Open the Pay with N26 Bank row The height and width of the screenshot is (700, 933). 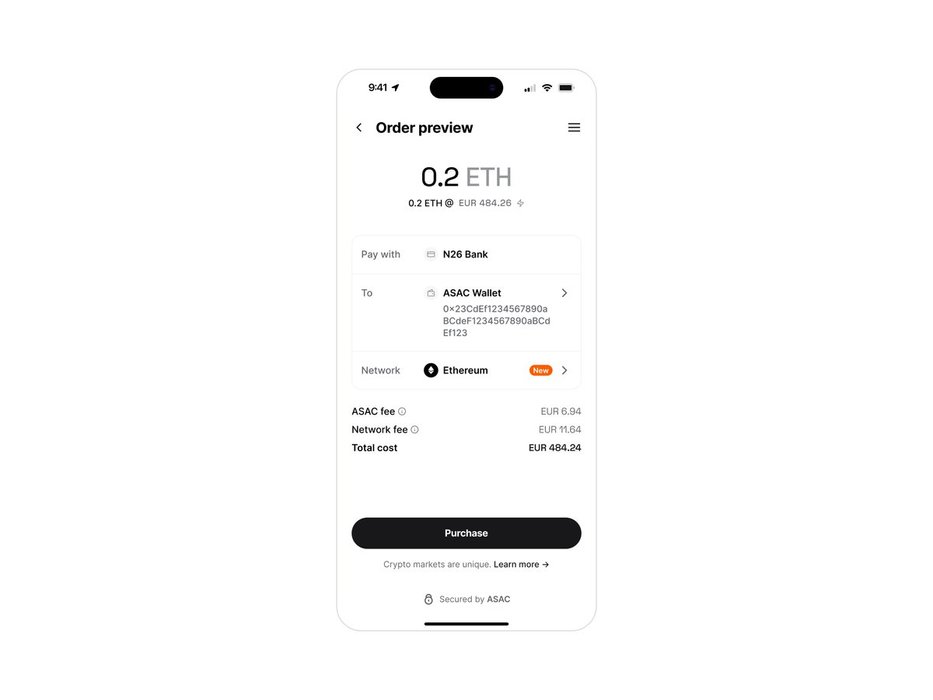(x=466, y=254)
